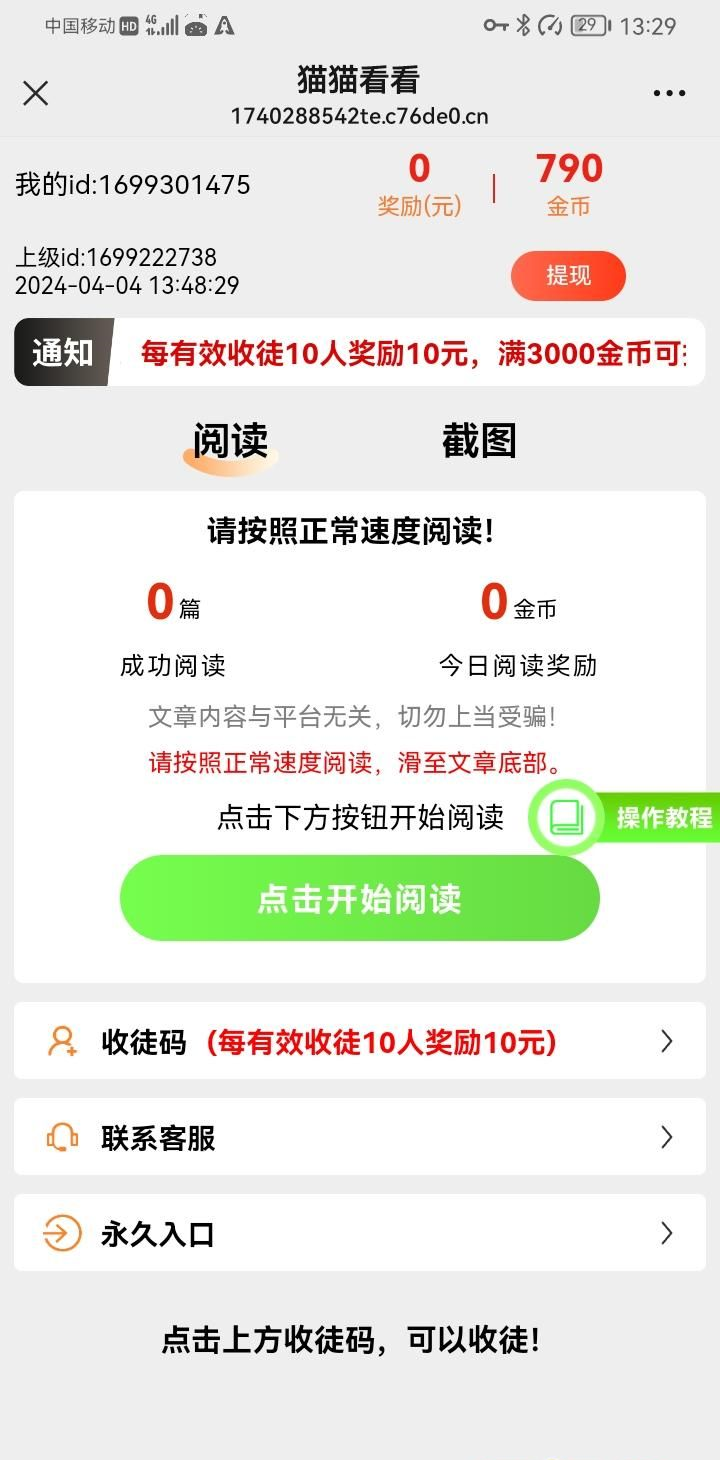Open the 收徒码 row
720x1460 pixels.
(359, 1042)
